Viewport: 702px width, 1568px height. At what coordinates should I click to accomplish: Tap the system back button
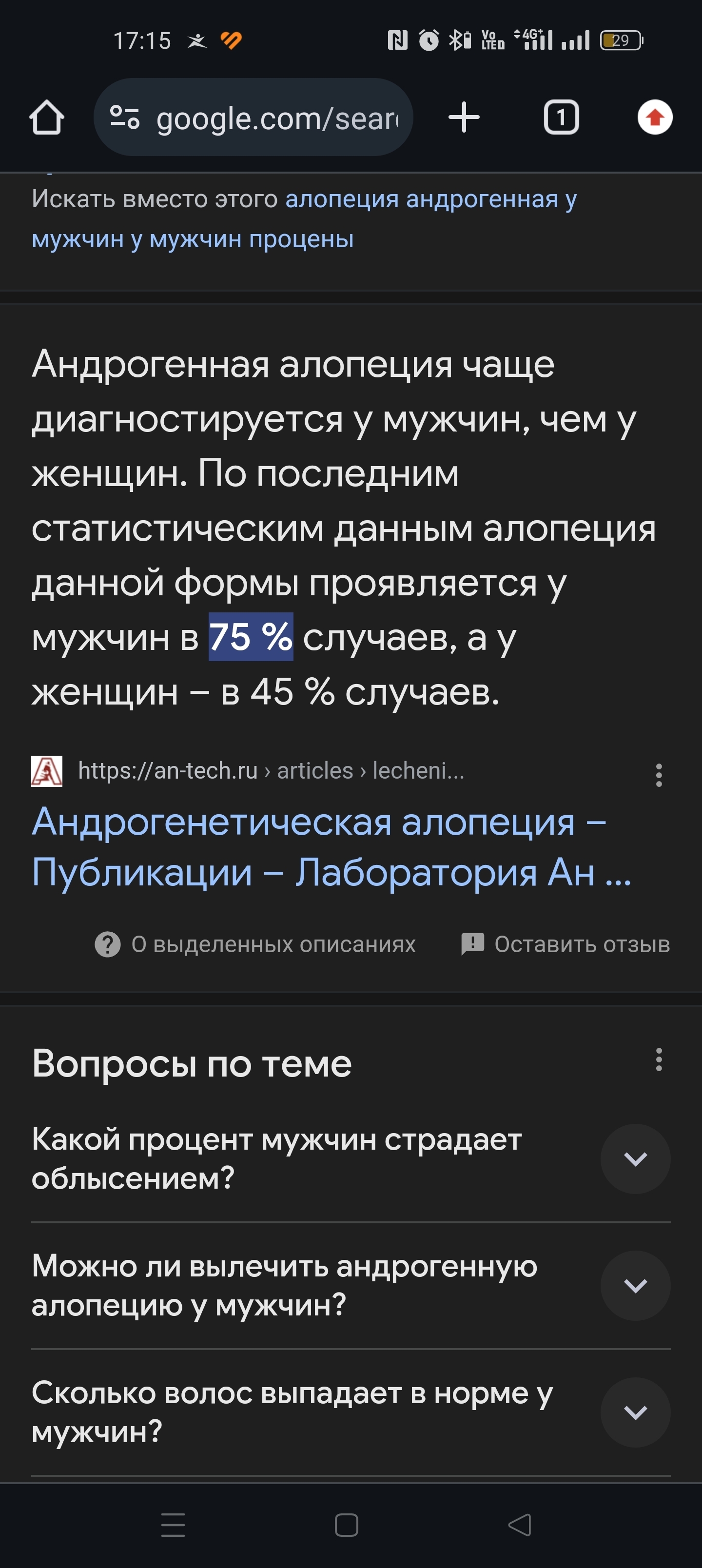tap(519, 1525)
